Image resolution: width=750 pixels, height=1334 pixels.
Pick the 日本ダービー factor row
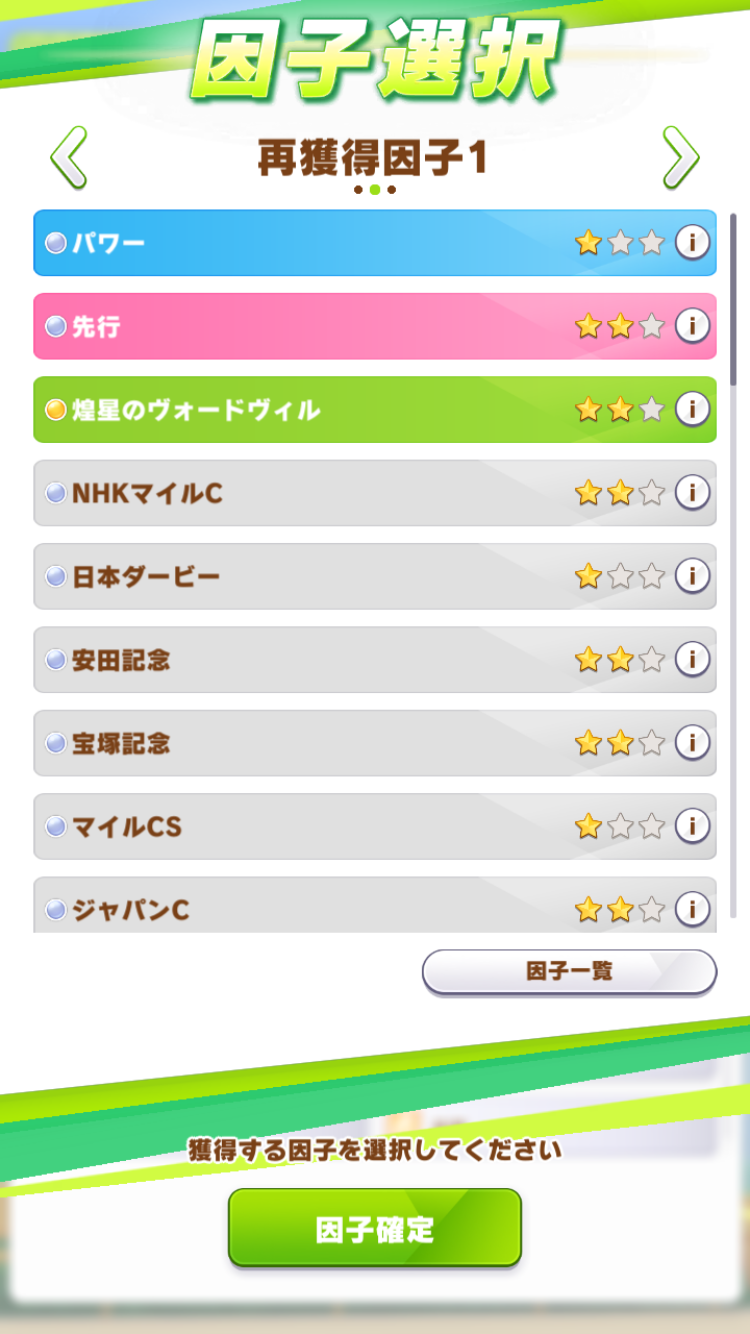point(375,577)
